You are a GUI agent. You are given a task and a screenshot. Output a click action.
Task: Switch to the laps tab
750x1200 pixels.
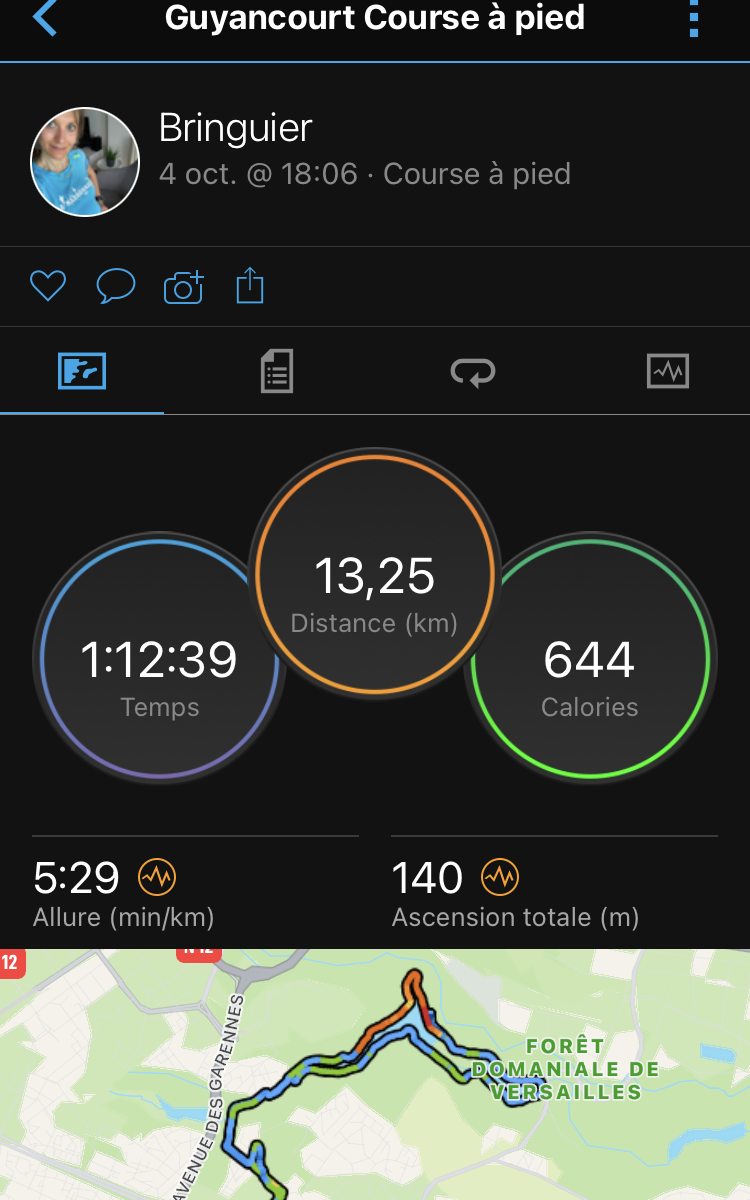click(x=473, y=372)
